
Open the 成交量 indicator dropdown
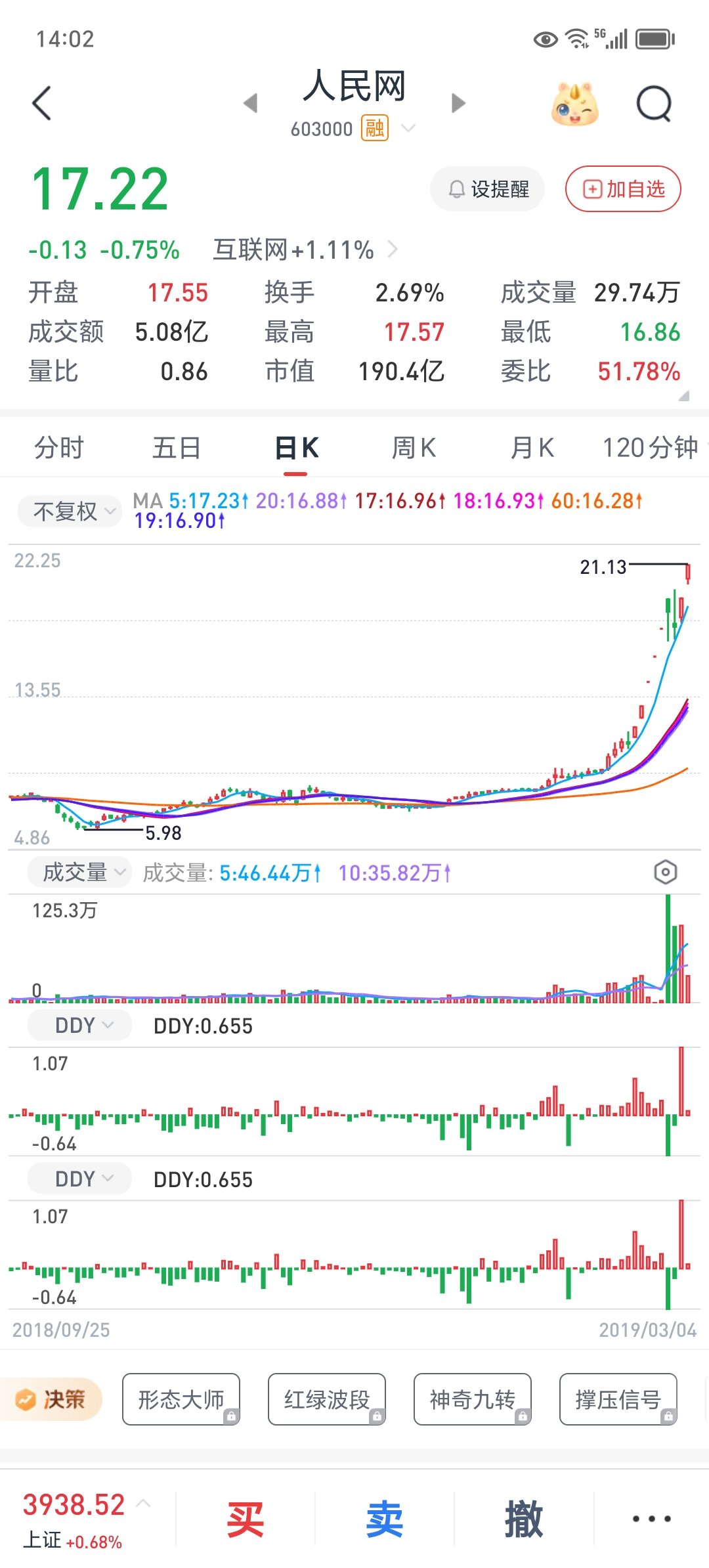[x=79, y=872]
